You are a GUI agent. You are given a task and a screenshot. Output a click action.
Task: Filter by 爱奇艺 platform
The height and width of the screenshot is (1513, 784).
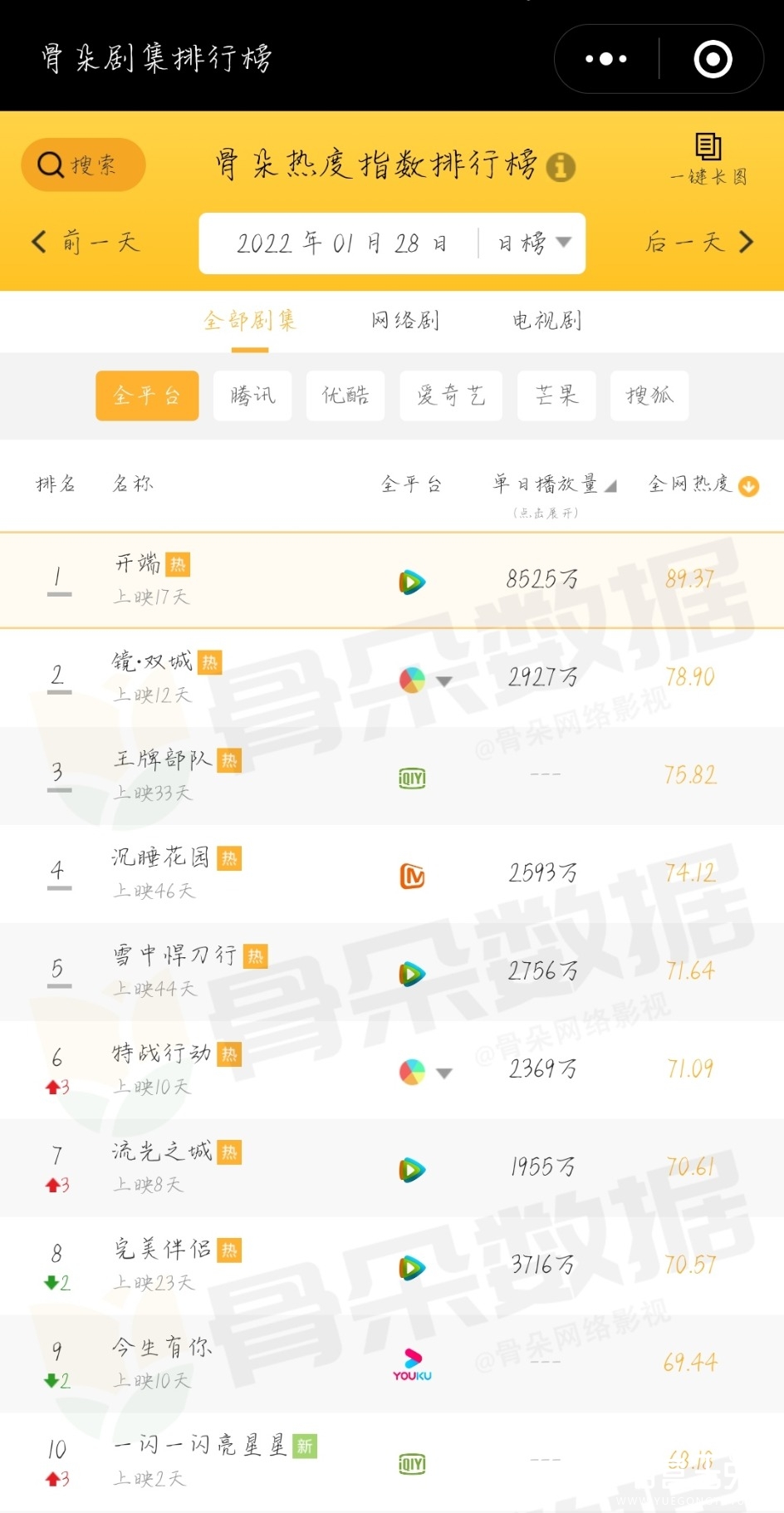pyautogui.click(x=451, y=395)
